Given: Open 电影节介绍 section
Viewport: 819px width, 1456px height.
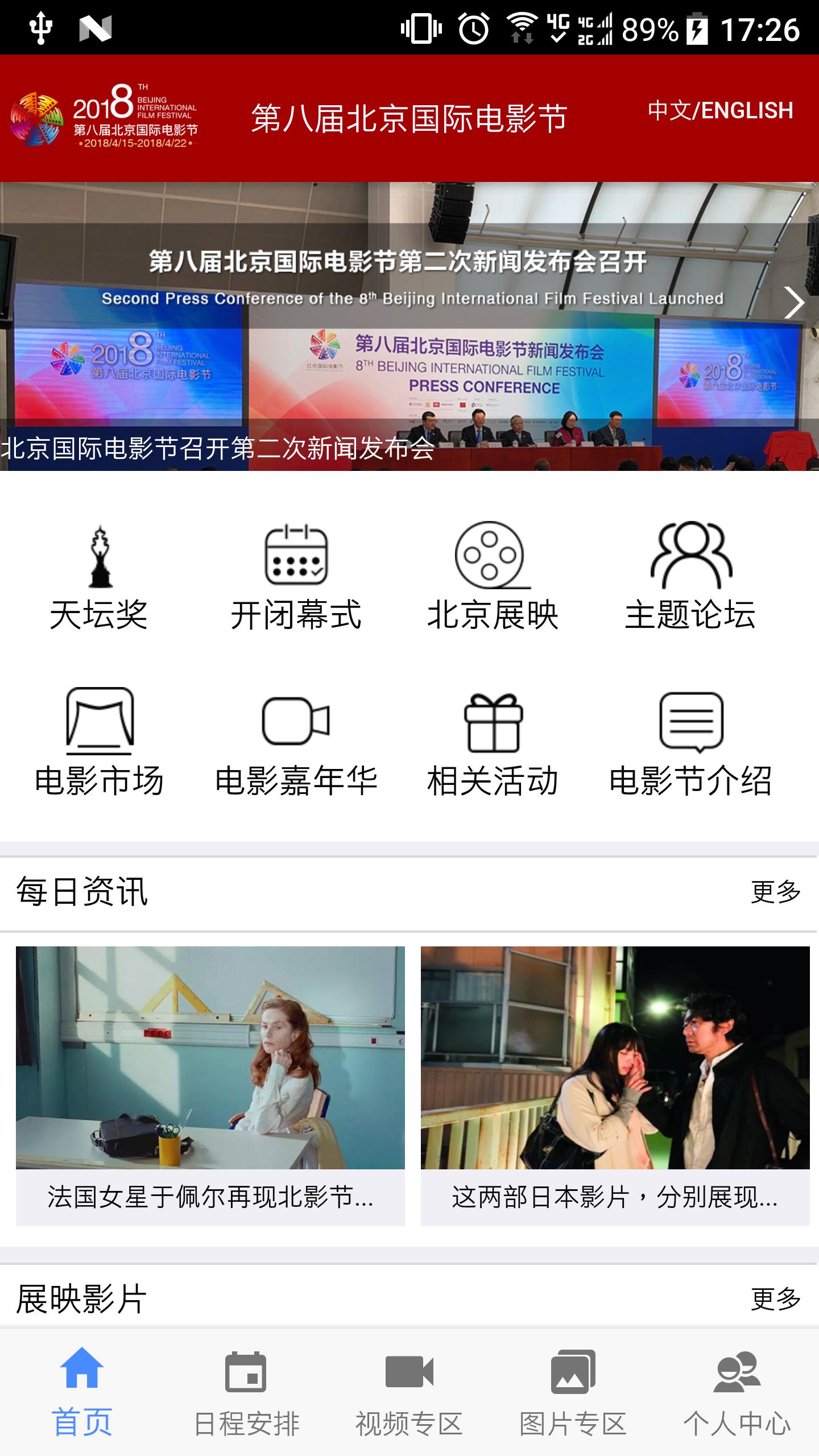Looking at the screenshot, I should tap(690, 742).
